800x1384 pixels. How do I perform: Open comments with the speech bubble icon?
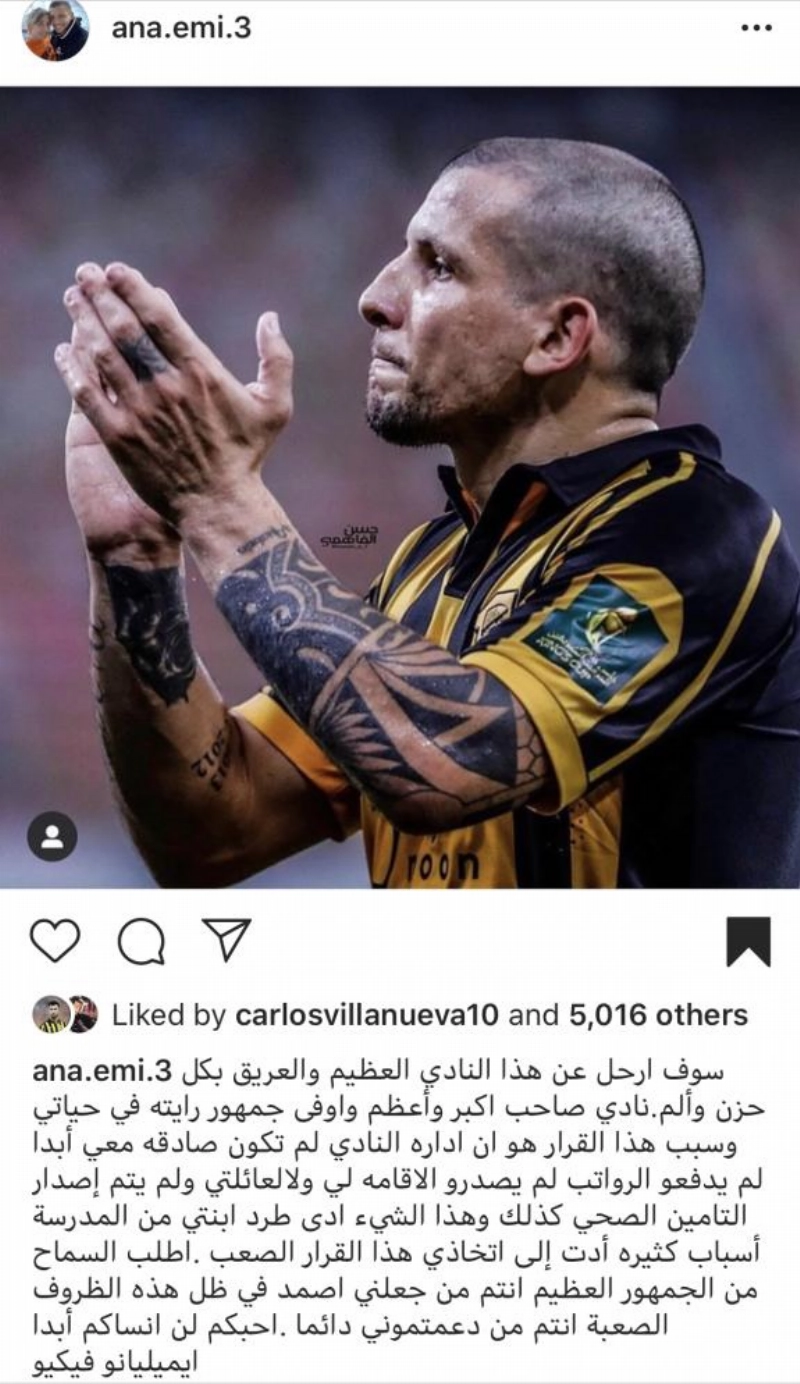(x=141, y=941)
